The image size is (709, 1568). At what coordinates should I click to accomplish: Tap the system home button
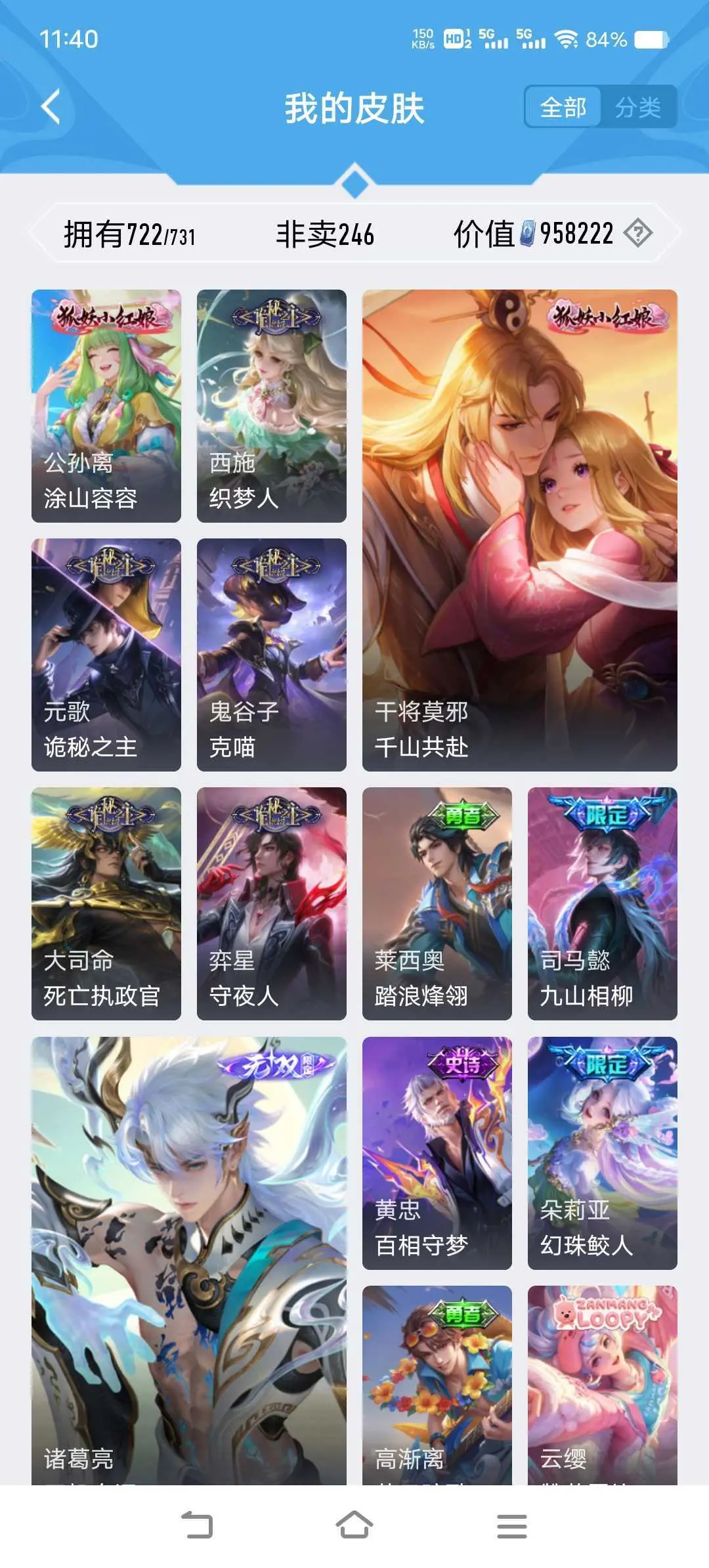(354, 1525)
